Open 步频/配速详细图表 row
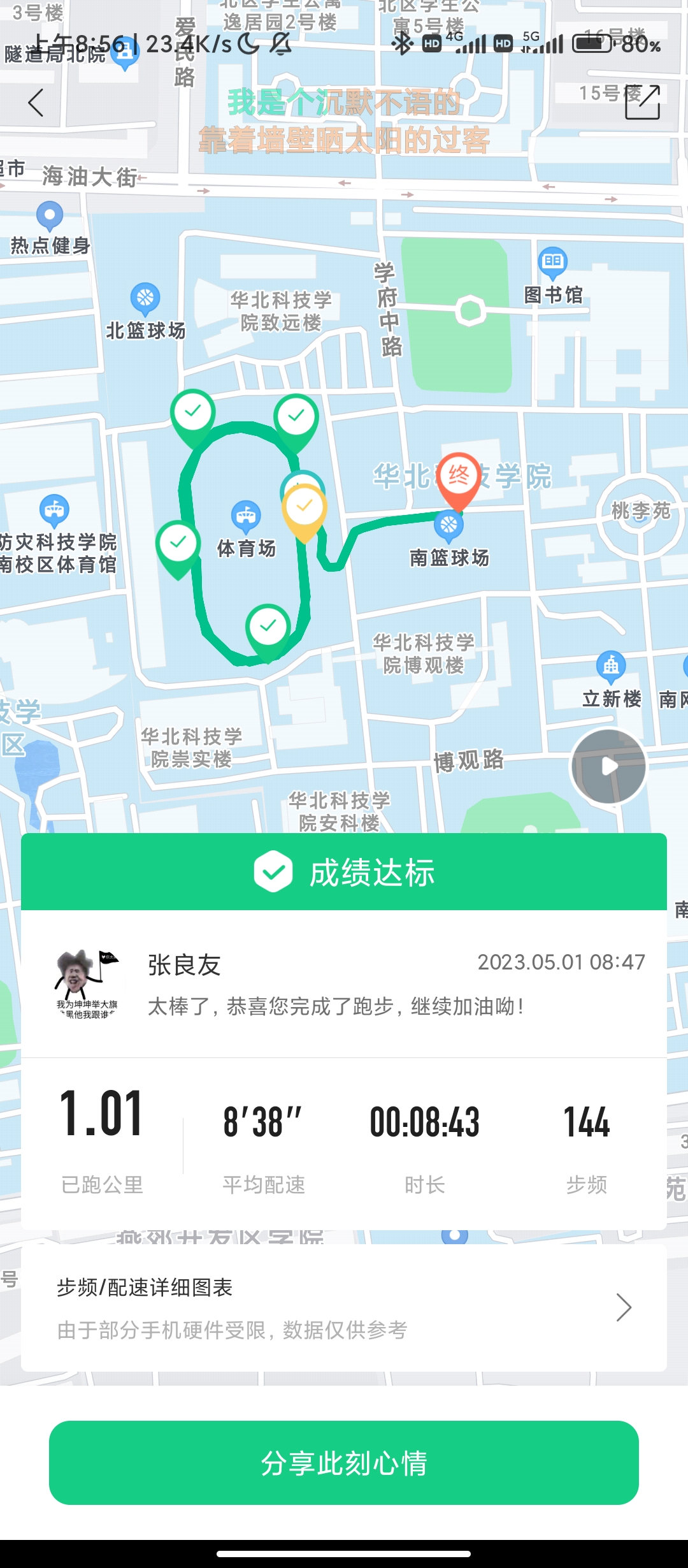This screenshot has height=1568, width=688. 344,1307
